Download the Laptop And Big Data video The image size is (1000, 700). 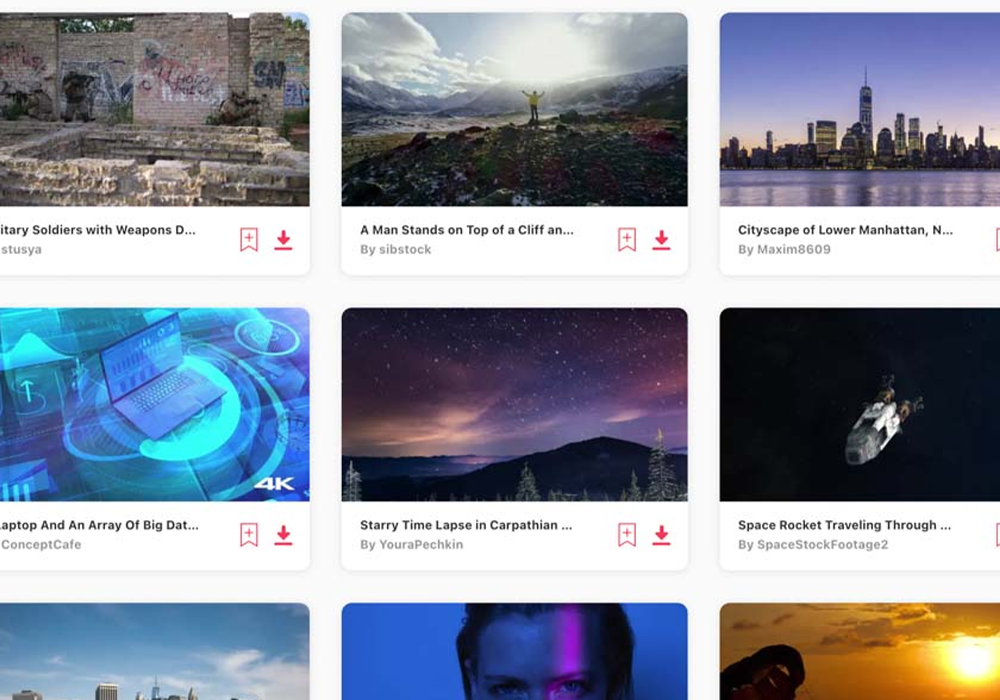pos(283,535)
